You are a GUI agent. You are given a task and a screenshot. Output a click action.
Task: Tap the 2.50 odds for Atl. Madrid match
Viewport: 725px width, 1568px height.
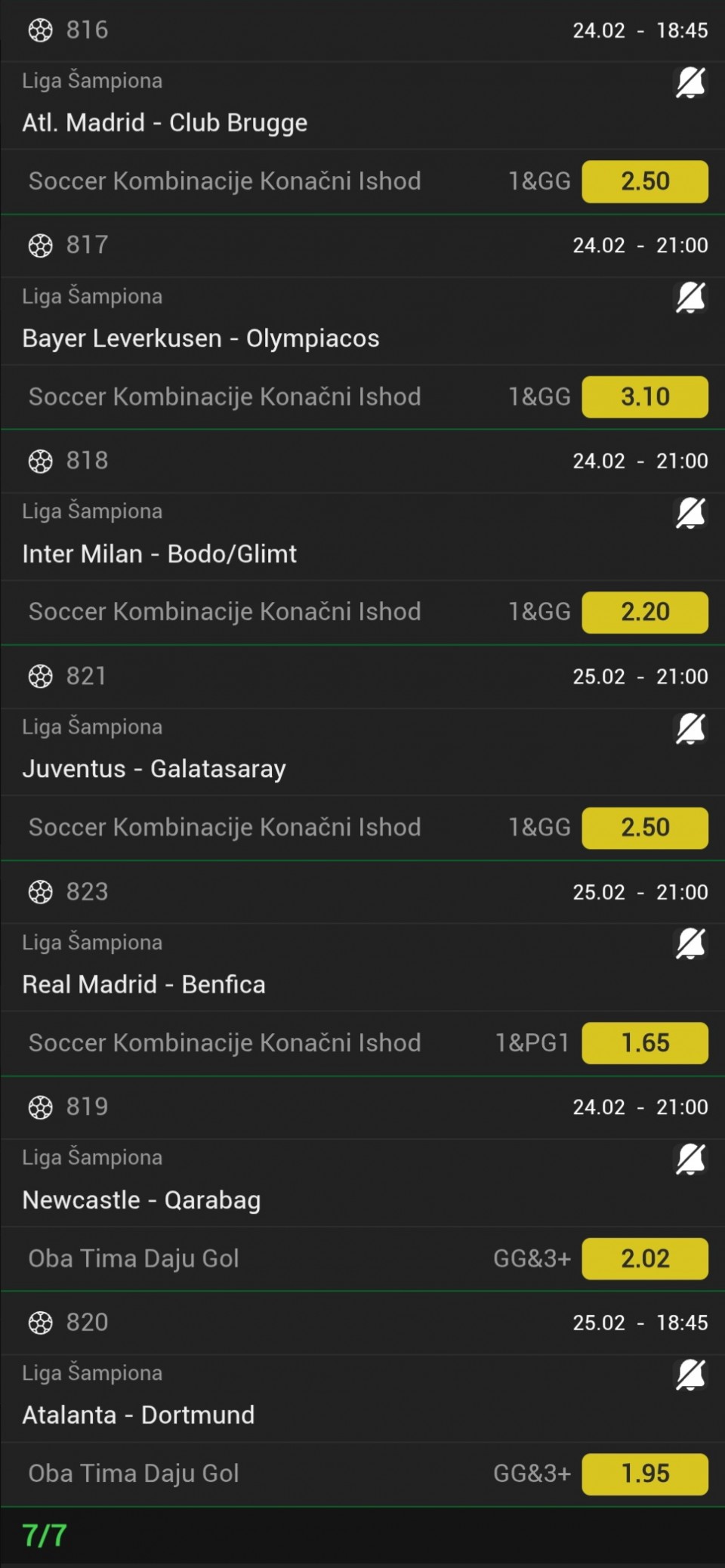tap(645, 181)
